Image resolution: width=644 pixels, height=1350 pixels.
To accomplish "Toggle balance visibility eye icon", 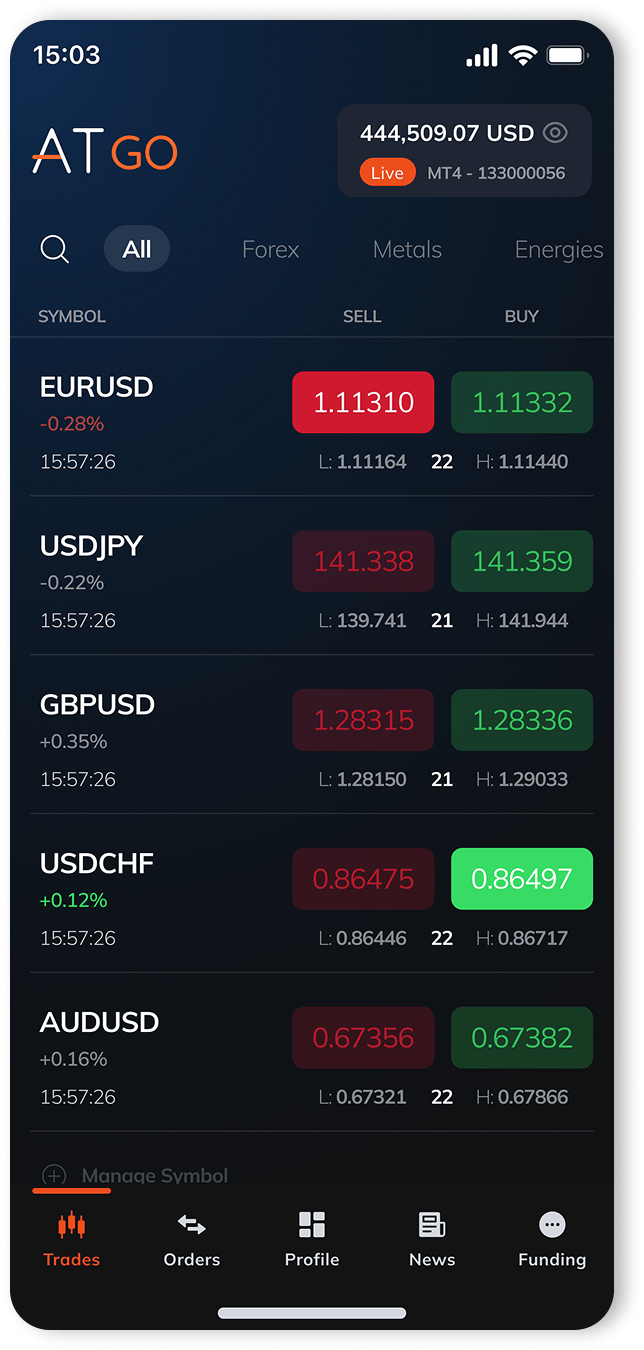I will [x=555, y=133].
